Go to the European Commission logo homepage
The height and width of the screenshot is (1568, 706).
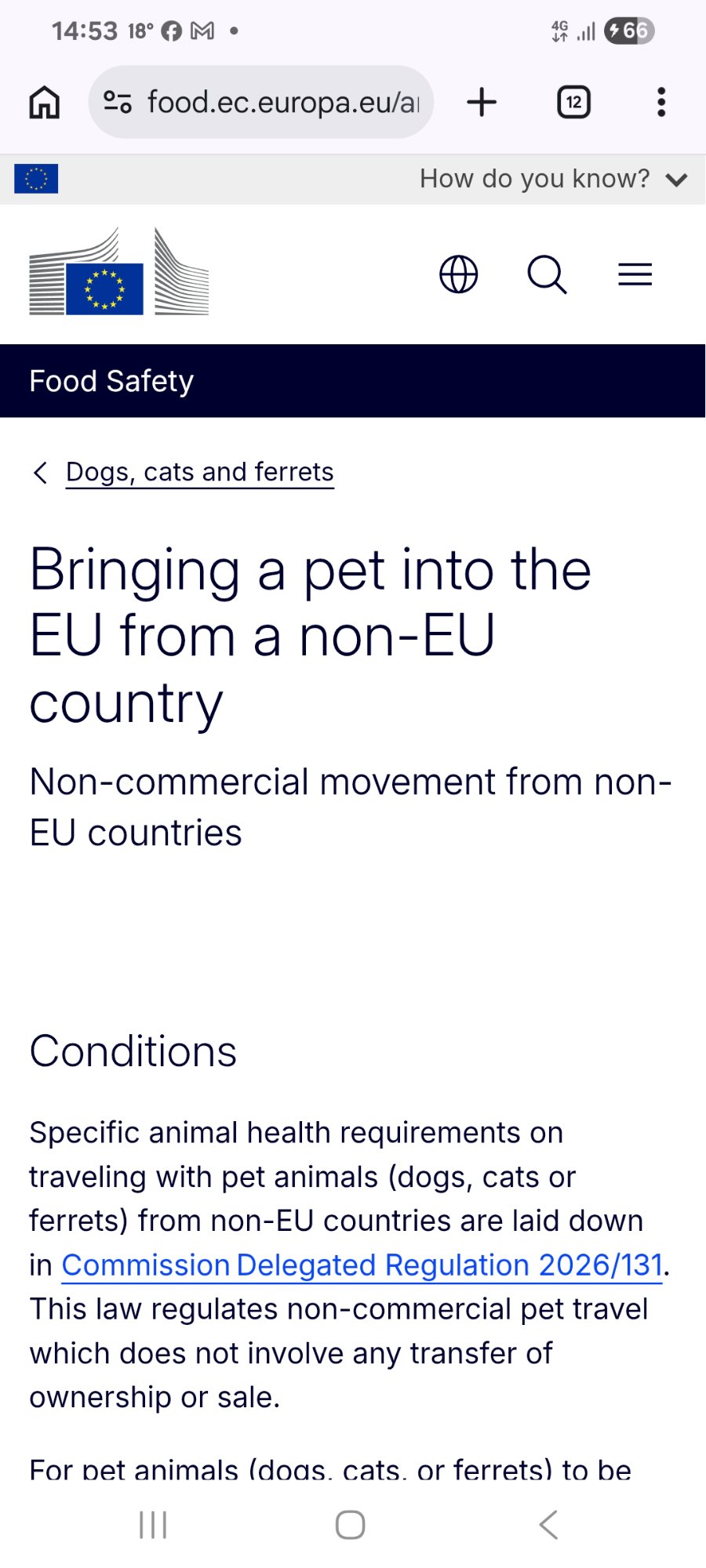pos(119,272)
